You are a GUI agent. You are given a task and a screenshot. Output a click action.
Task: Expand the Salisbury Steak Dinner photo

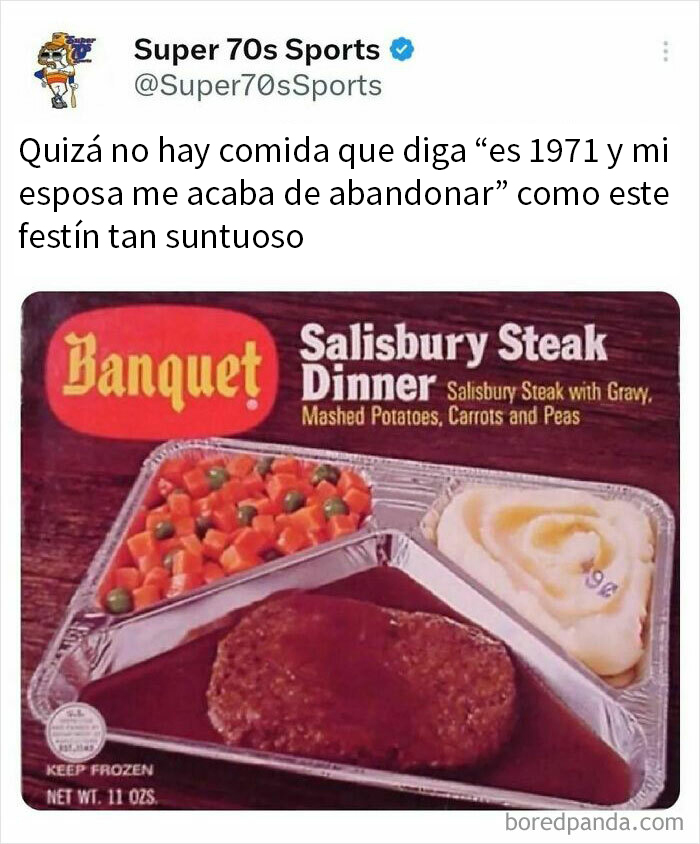350,550
